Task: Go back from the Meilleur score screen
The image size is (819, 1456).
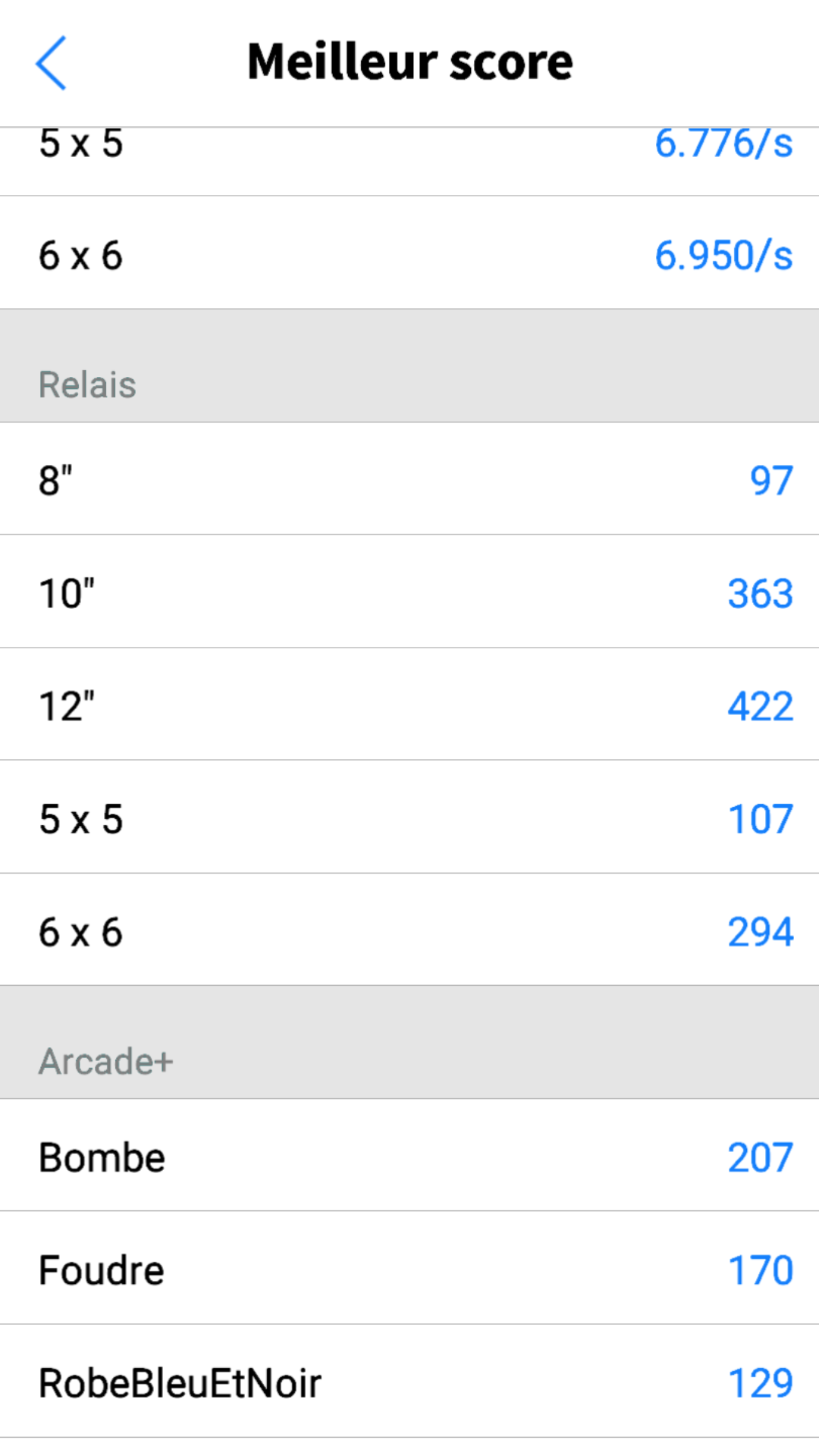Action: [x=51, y=63]
